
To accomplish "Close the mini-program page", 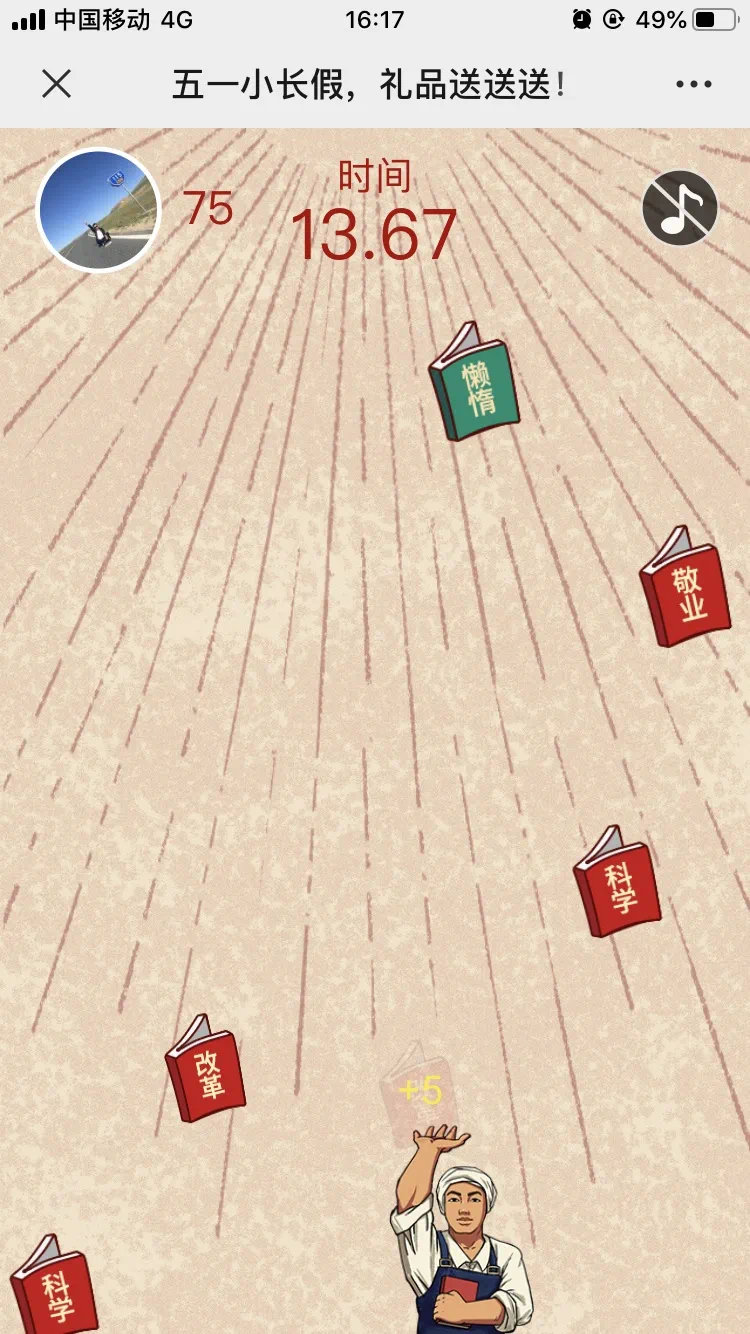I will (57, 85).
